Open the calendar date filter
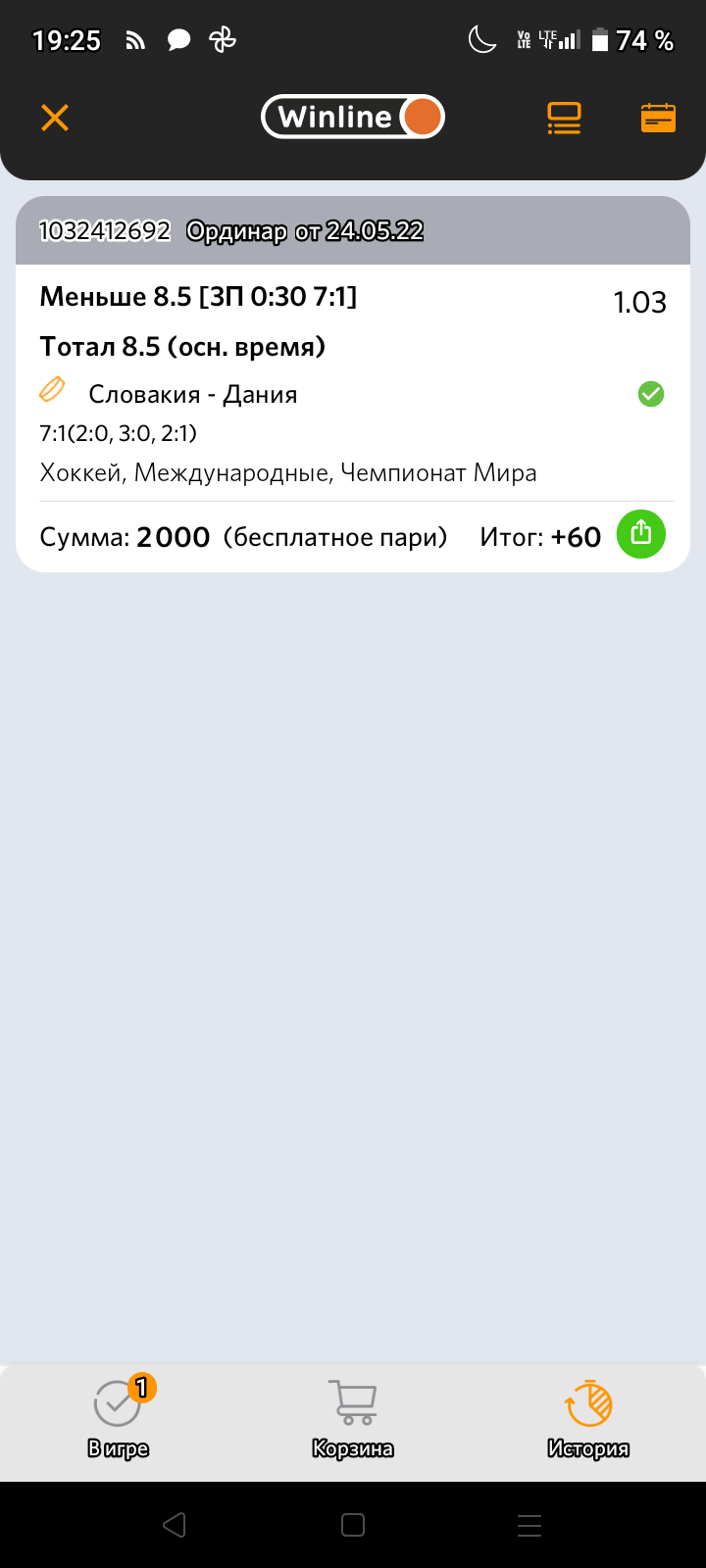Image resolution: width=706 pixels, height=1568 pixels. click(658, 118)
